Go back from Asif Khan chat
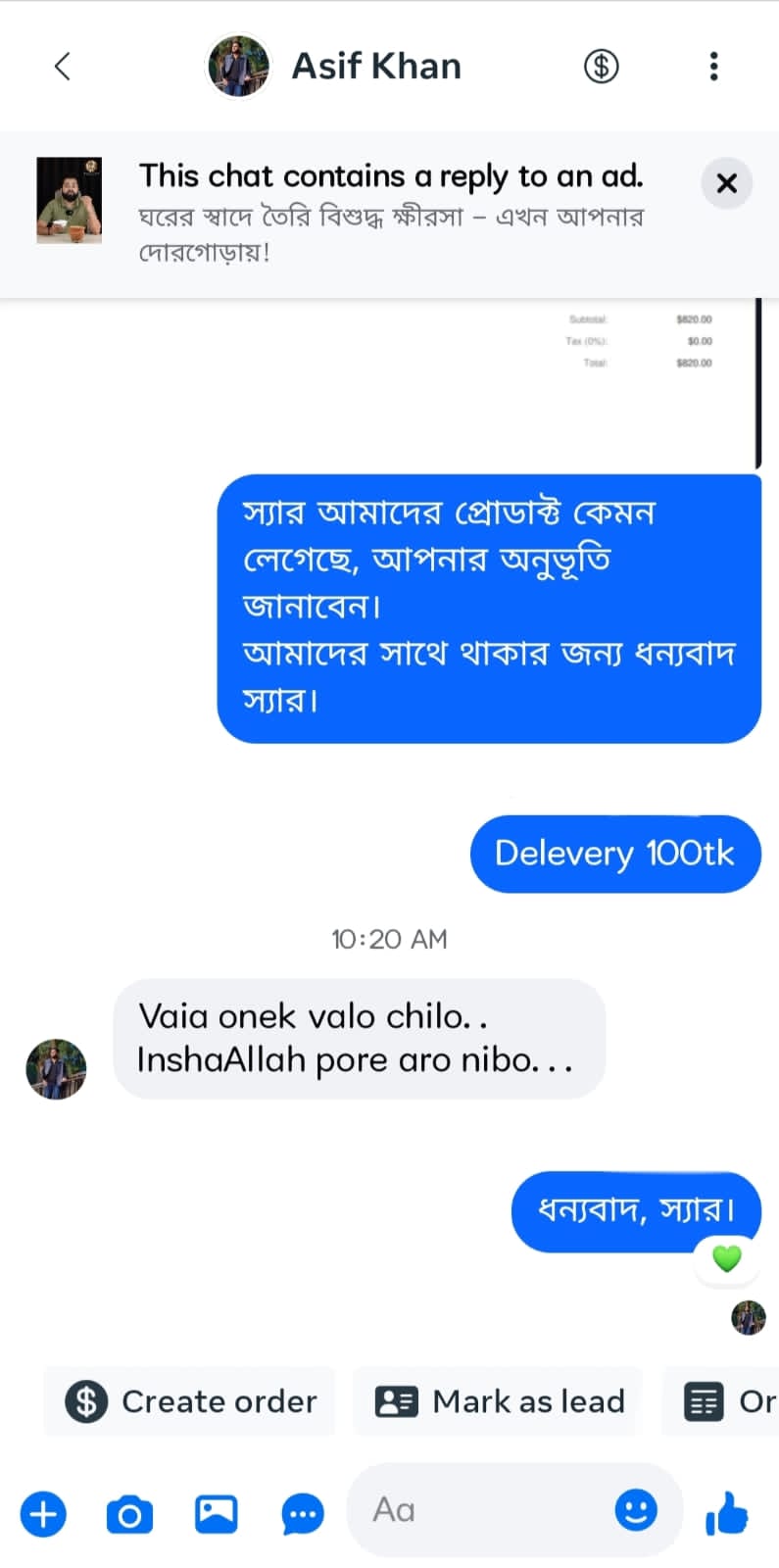779x1568 pixels. 63,67
